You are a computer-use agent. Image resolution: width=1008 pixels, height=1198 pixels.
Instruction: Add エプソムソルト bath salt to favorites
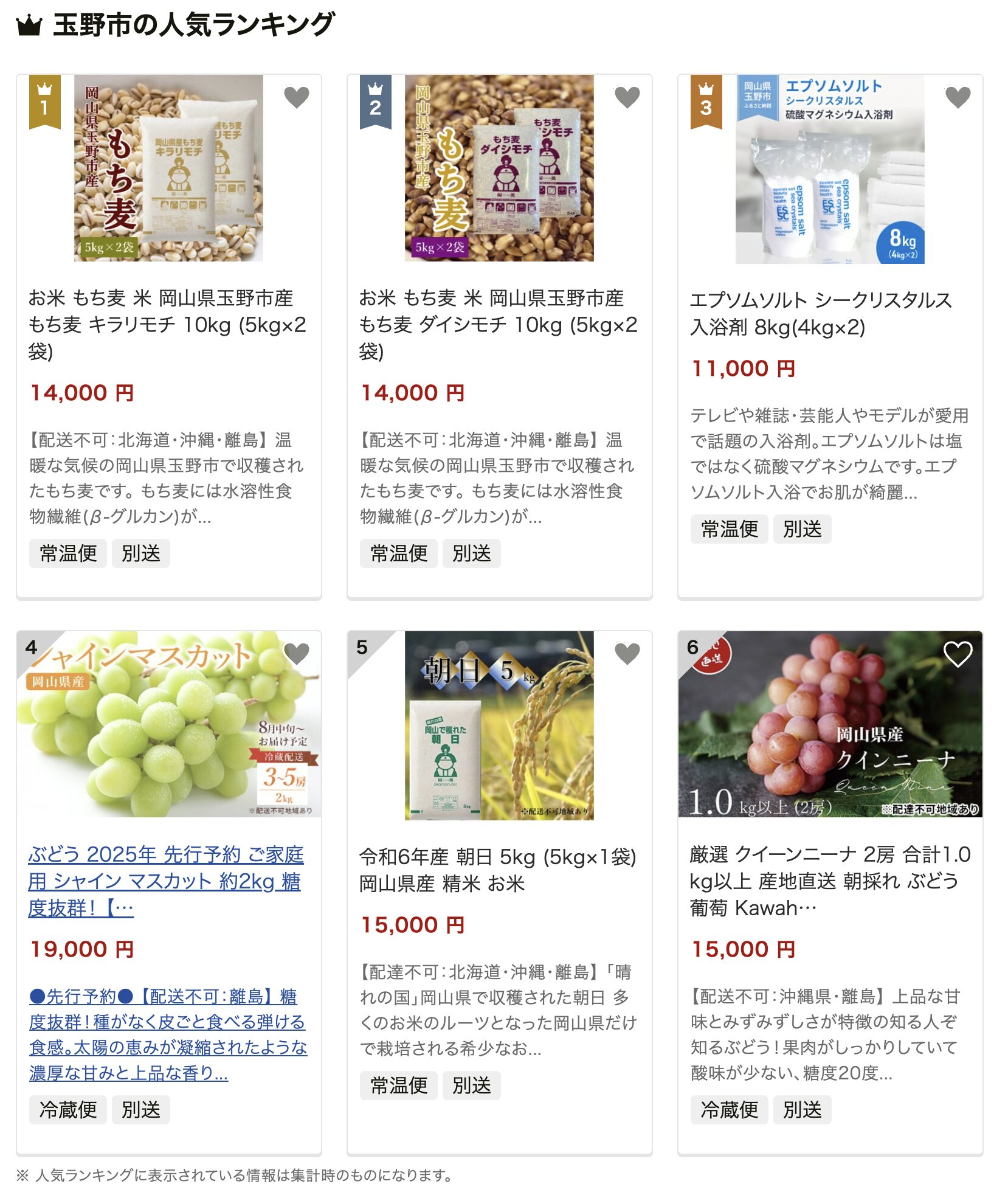[x=958, y=97]
